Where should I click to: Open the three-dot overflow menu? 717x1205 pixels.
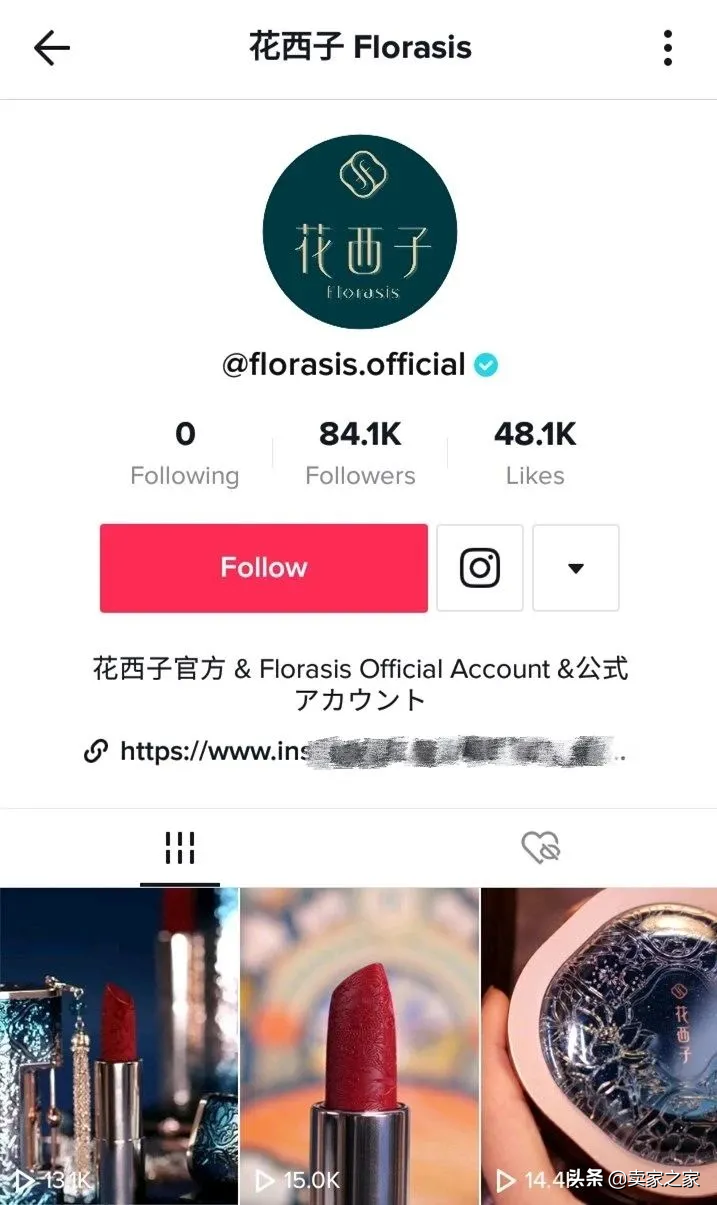tap(667, 47)
